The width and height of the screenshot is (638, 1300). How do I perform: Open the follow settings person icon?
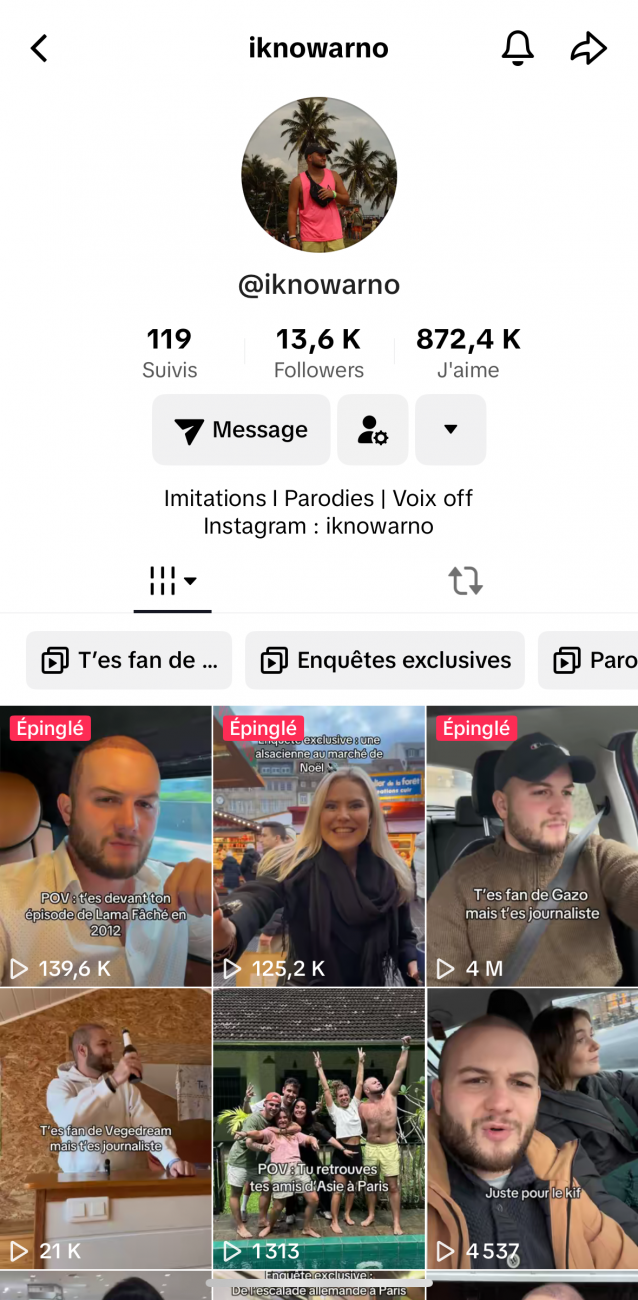point(372,430)
